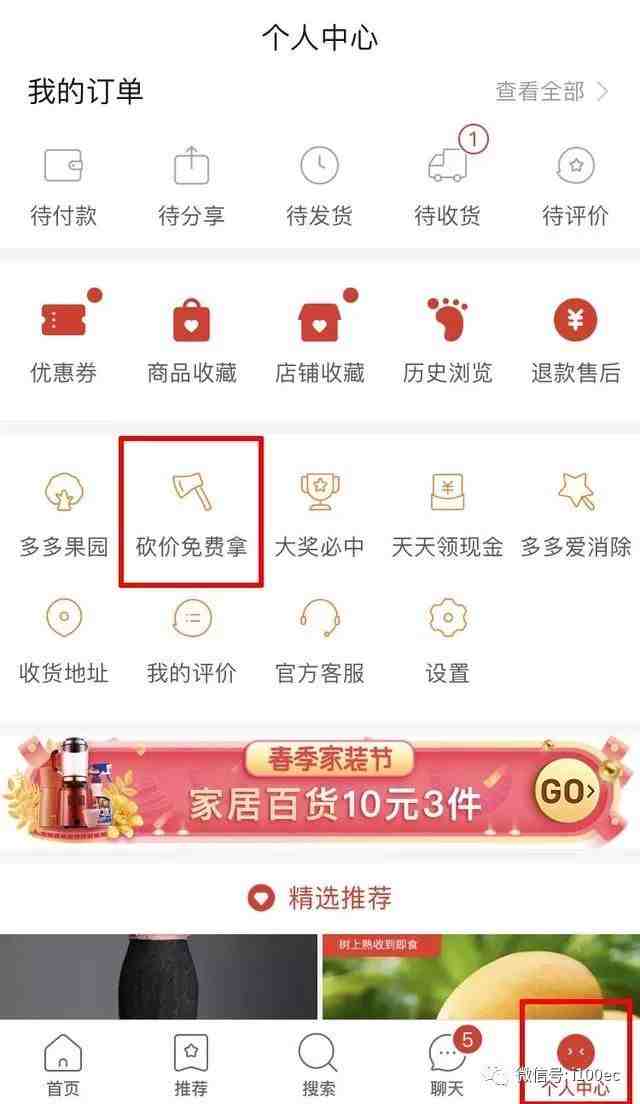Open 待发货 orders awaiting shipment
Screen dimensions: 640x1104
pos(319,186)
